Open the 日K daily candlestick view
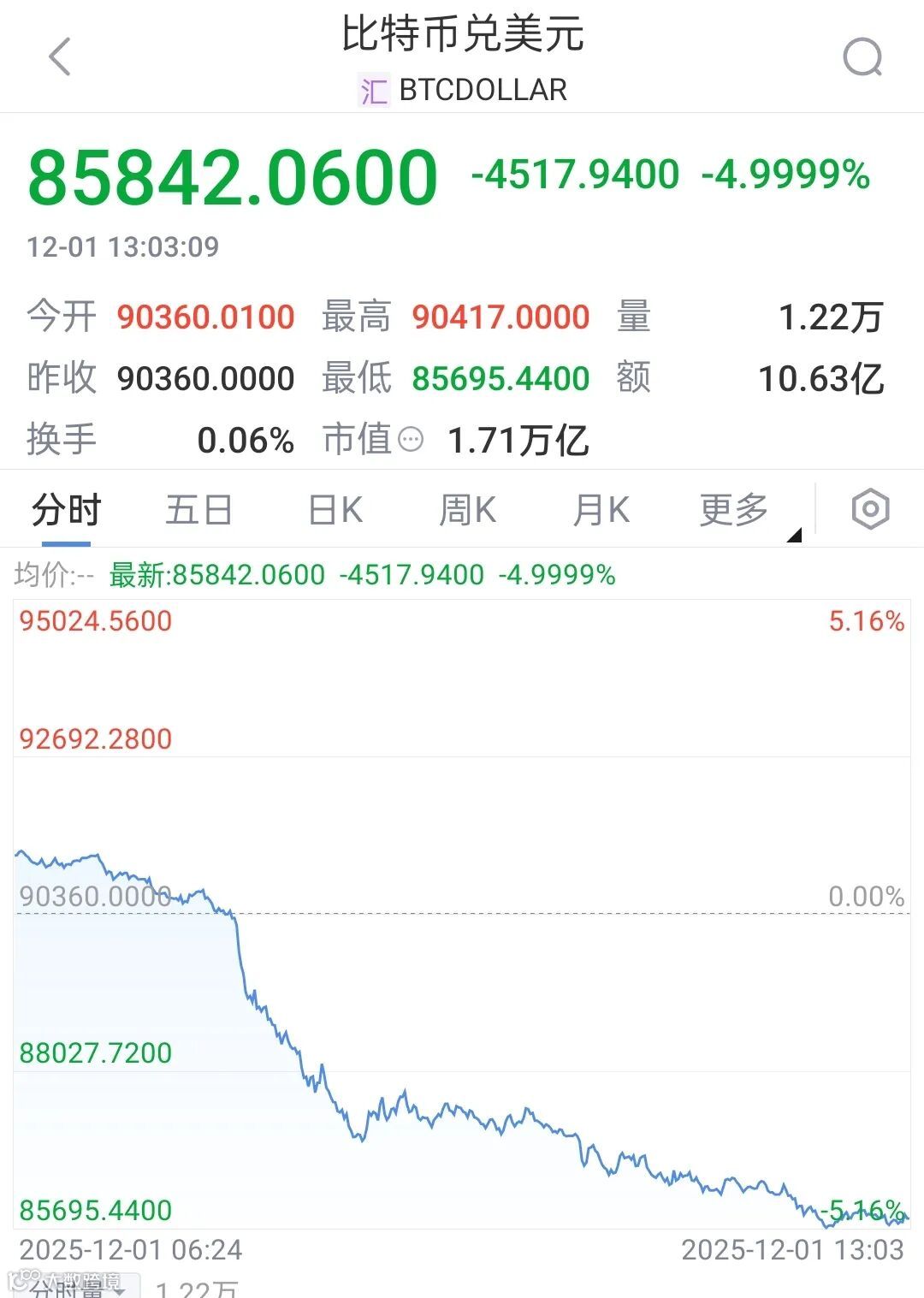Image resolution: width=924 pixels, height=1298 pixels. [334, 508]
